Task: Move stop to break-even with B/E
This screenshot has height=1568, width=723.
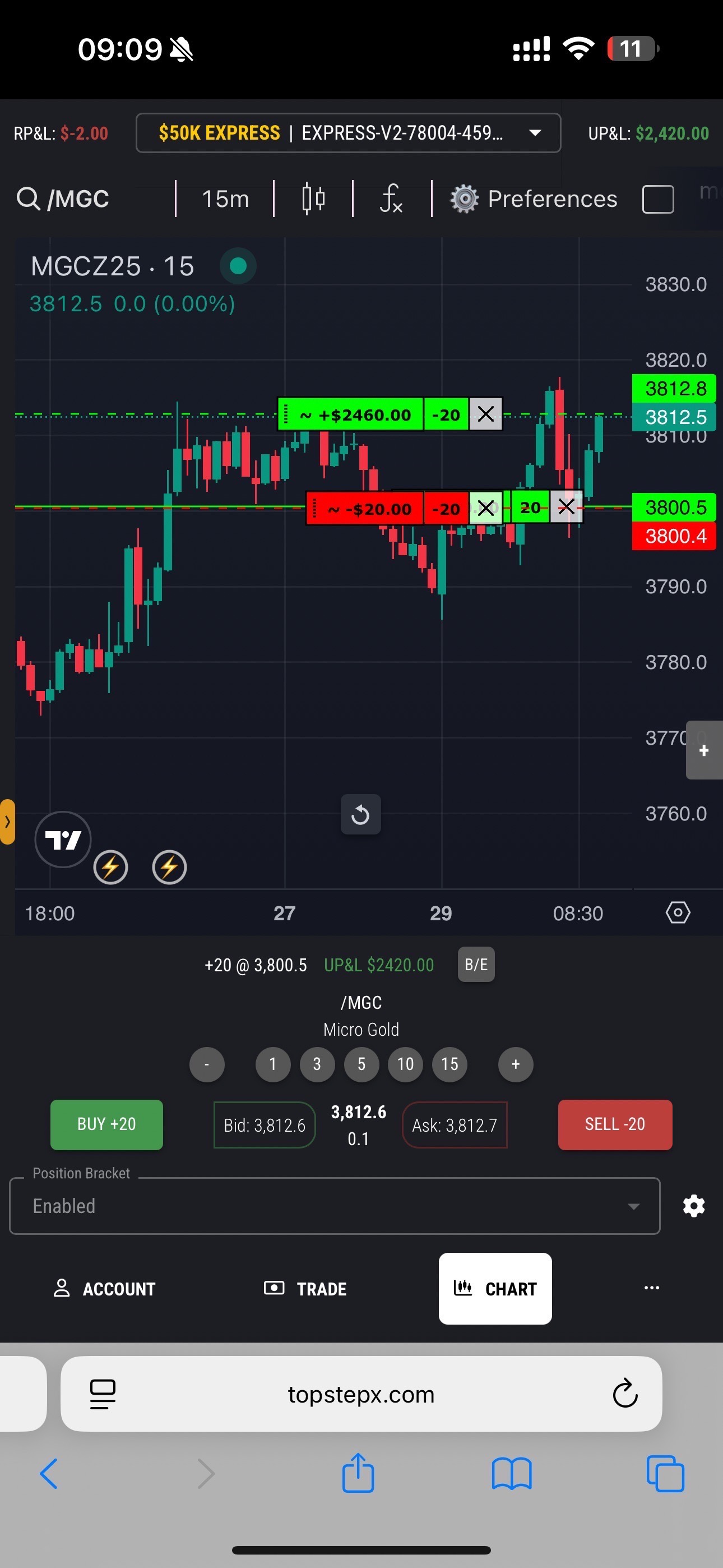Action: click(x=476, y=965)
